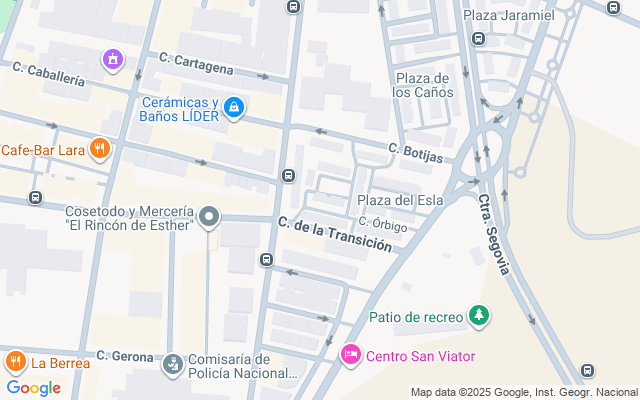Tap the Cosetodo y Mercería place marker
The width and height of the screenshot is (640, 400).
[x=209, y=217]
